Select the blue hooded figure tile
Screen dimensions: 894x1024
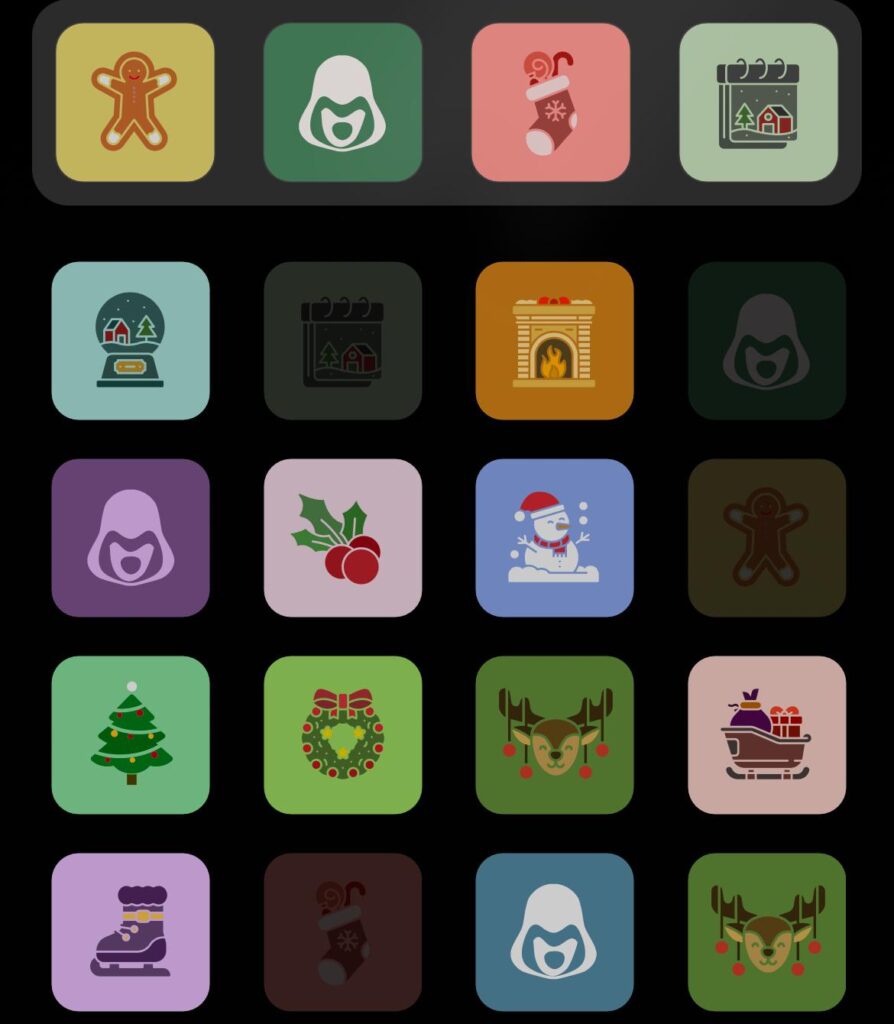click(x=554, y=932)
